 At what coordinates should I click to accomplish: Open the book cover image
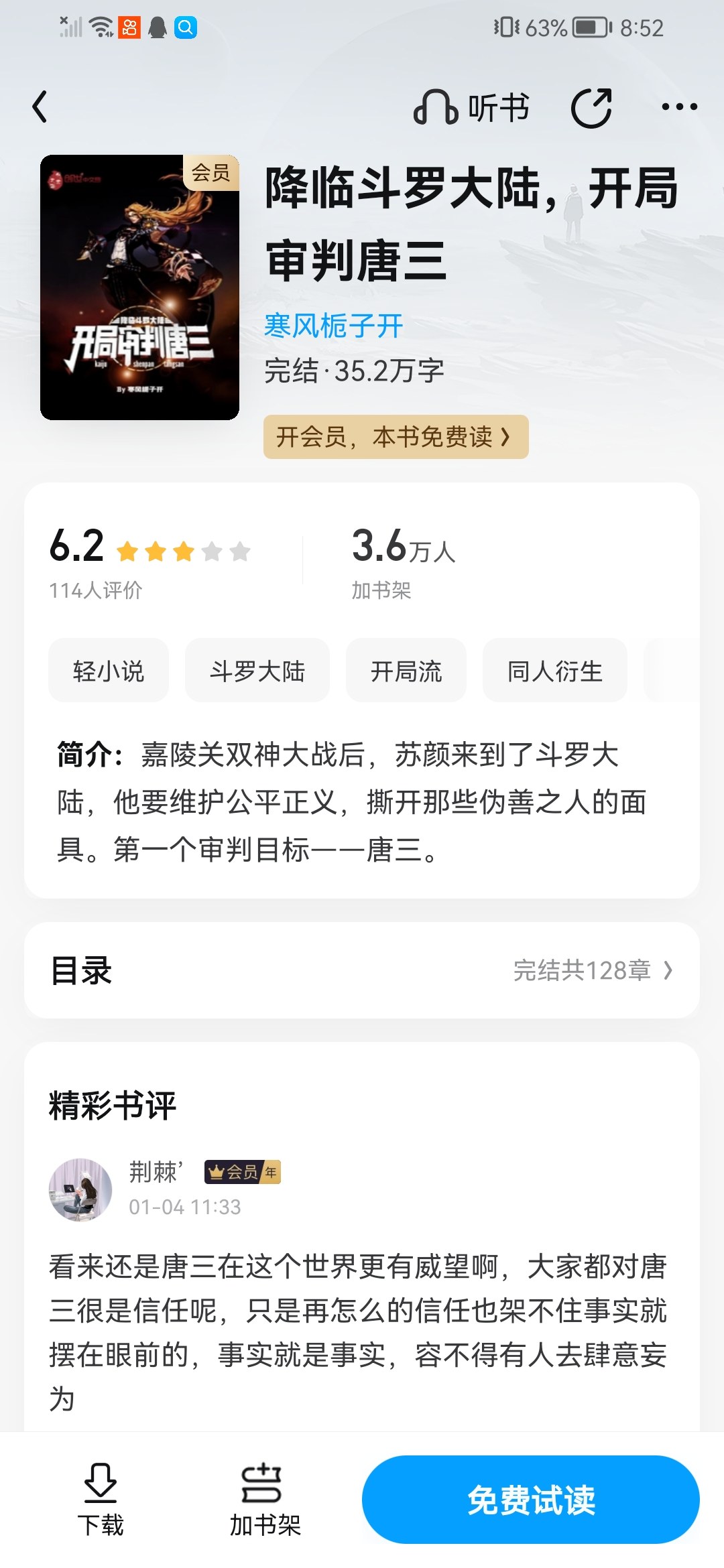tap(139, 287)
